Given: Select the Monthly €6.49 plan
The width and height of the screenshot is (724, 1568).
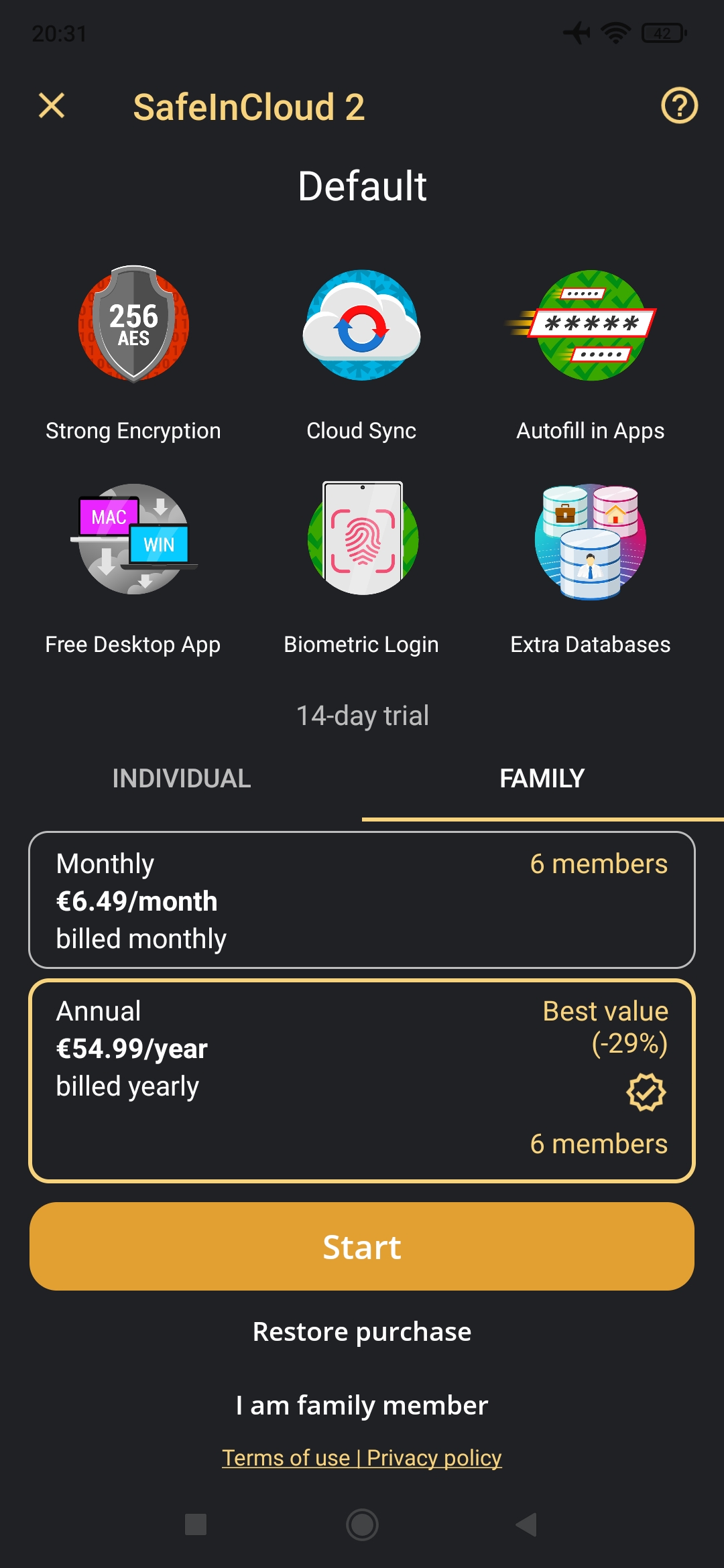Looking at the screenshot, I should point(362,900).
